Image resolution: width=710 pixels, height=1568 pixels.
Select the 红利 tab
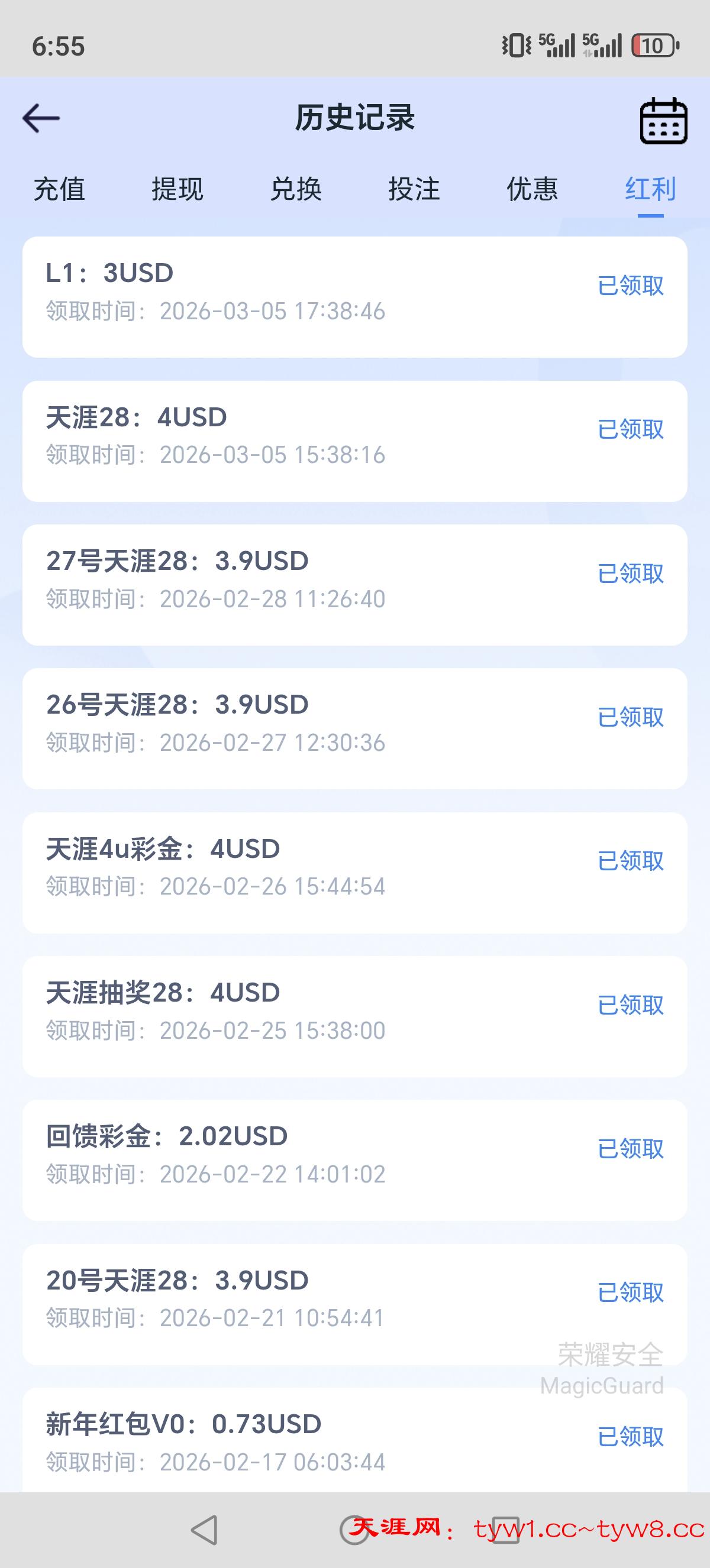pos(650,189)
